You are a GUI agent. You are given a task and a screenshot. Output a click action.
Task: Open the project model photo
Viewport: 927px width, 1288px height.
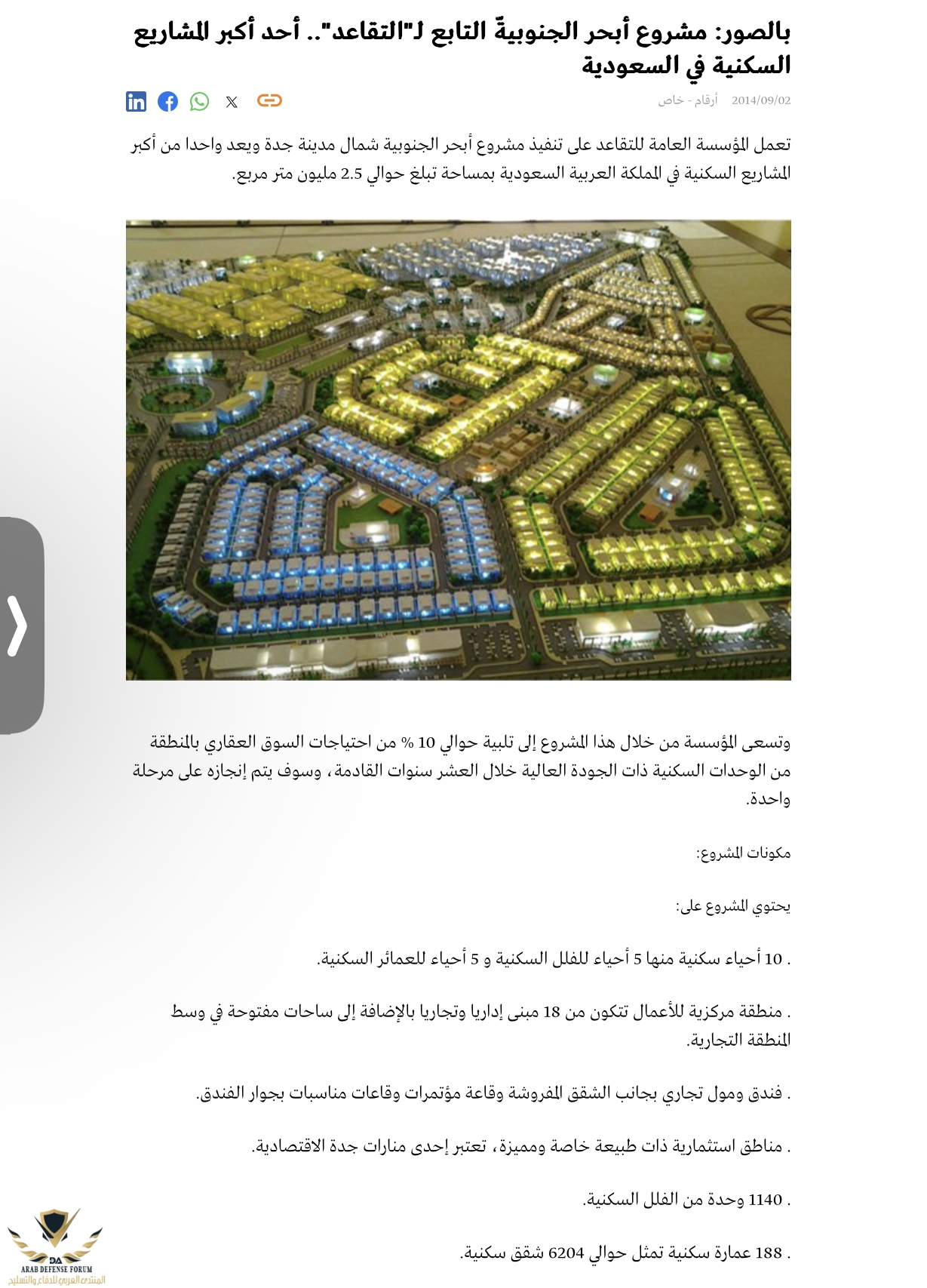click(x=458, y=450)
